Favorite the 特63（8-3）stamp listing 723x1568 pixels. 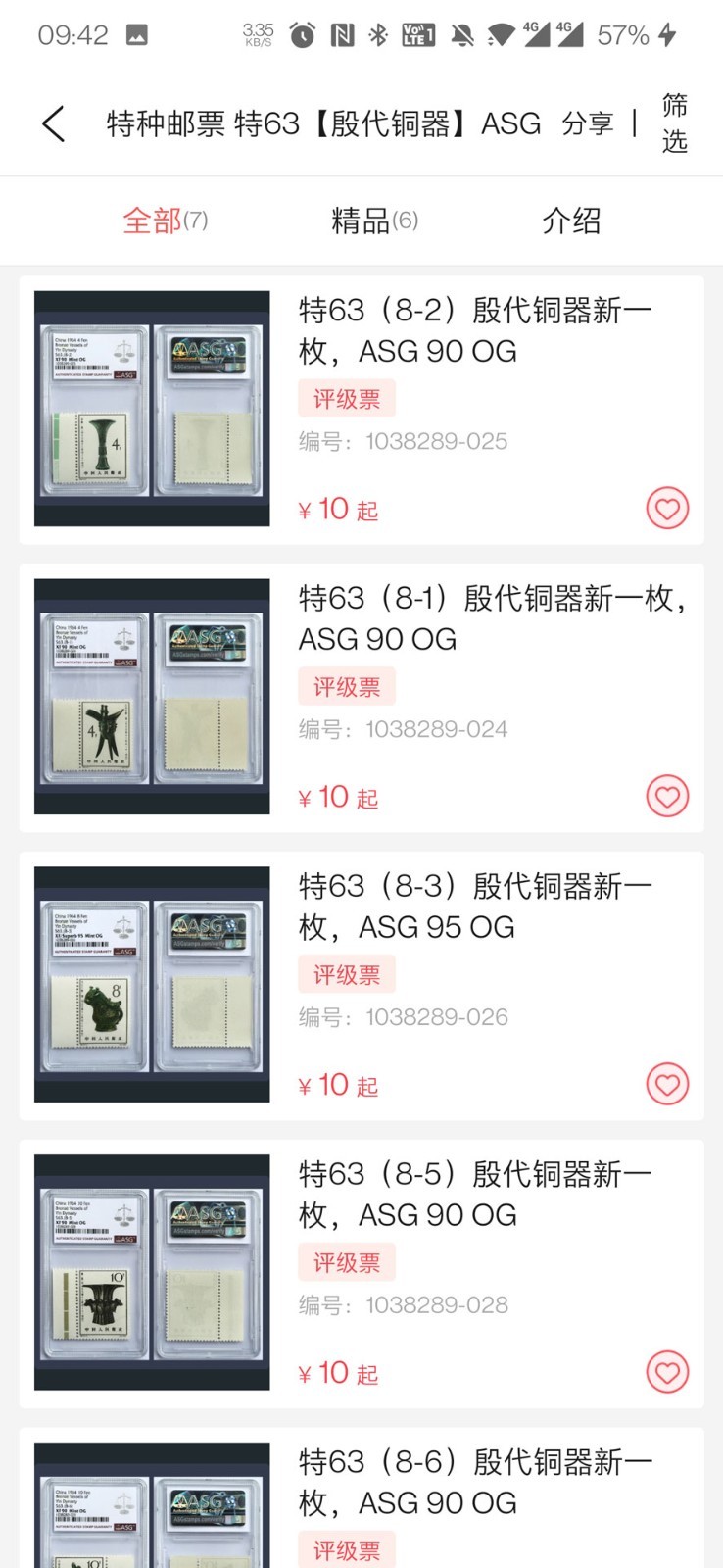pyautogui.click(x=667, y=1085)
